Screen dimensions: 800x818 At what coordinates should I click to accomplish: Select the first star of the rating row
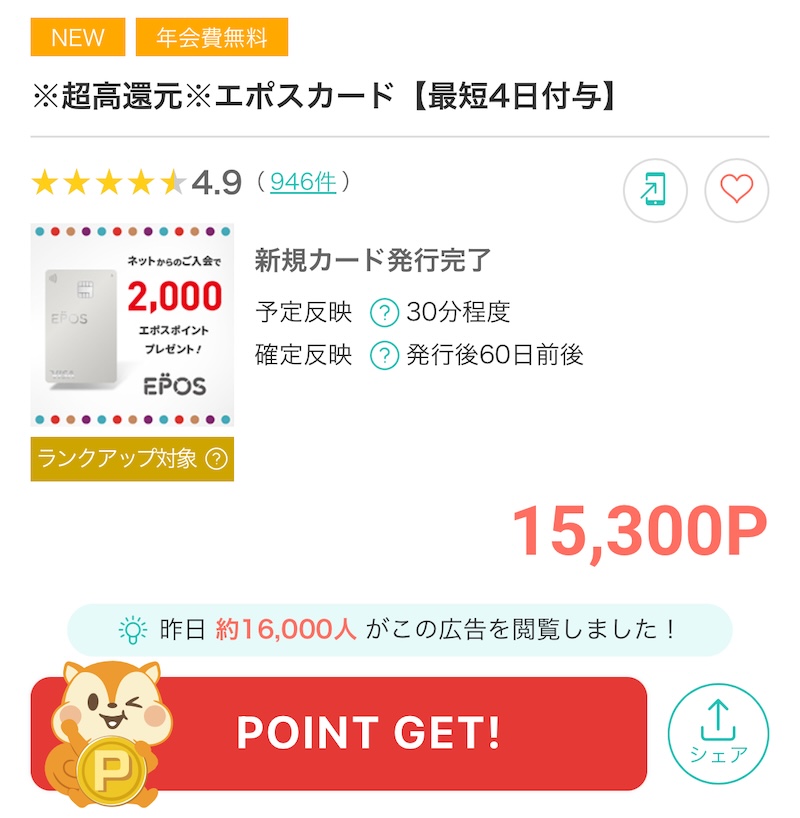click(x=46, y=183)
